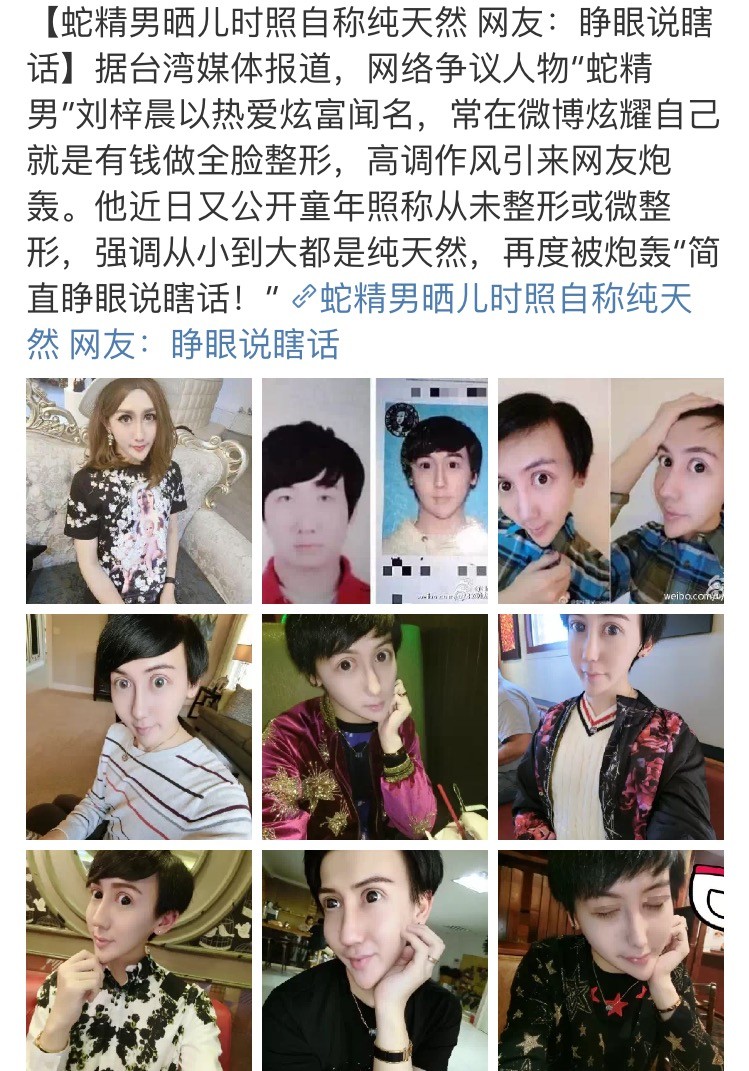Open photo with black-and-white floral shirt

click(x=139, y=960)
